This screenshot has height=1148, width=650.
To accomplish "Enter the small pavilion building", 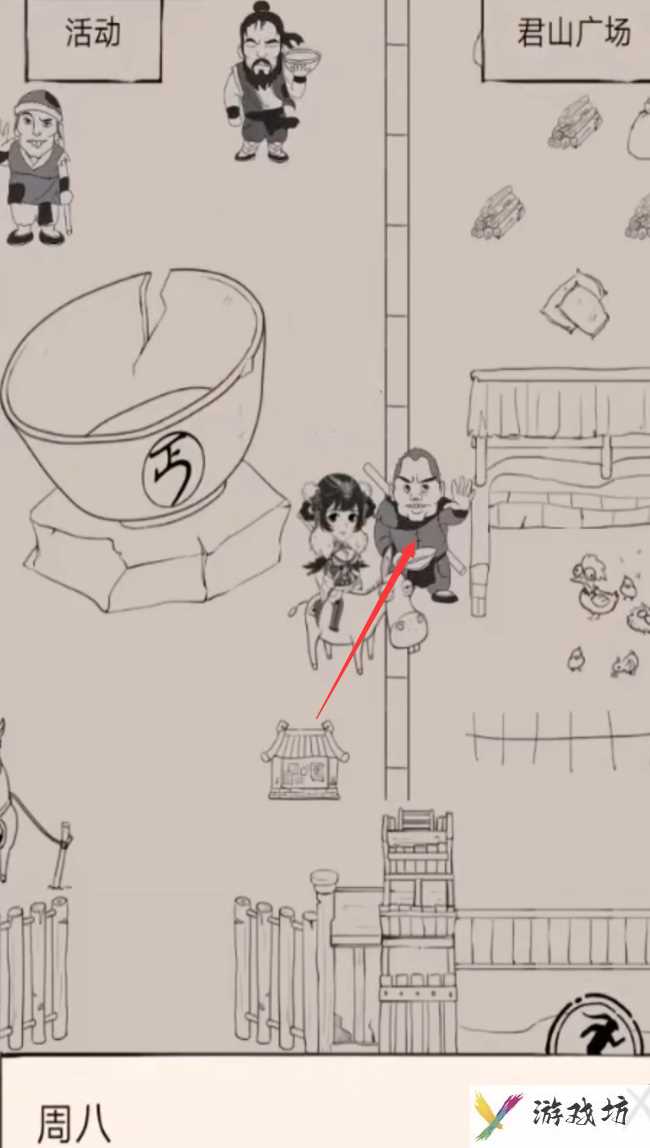I will (302, 762).
